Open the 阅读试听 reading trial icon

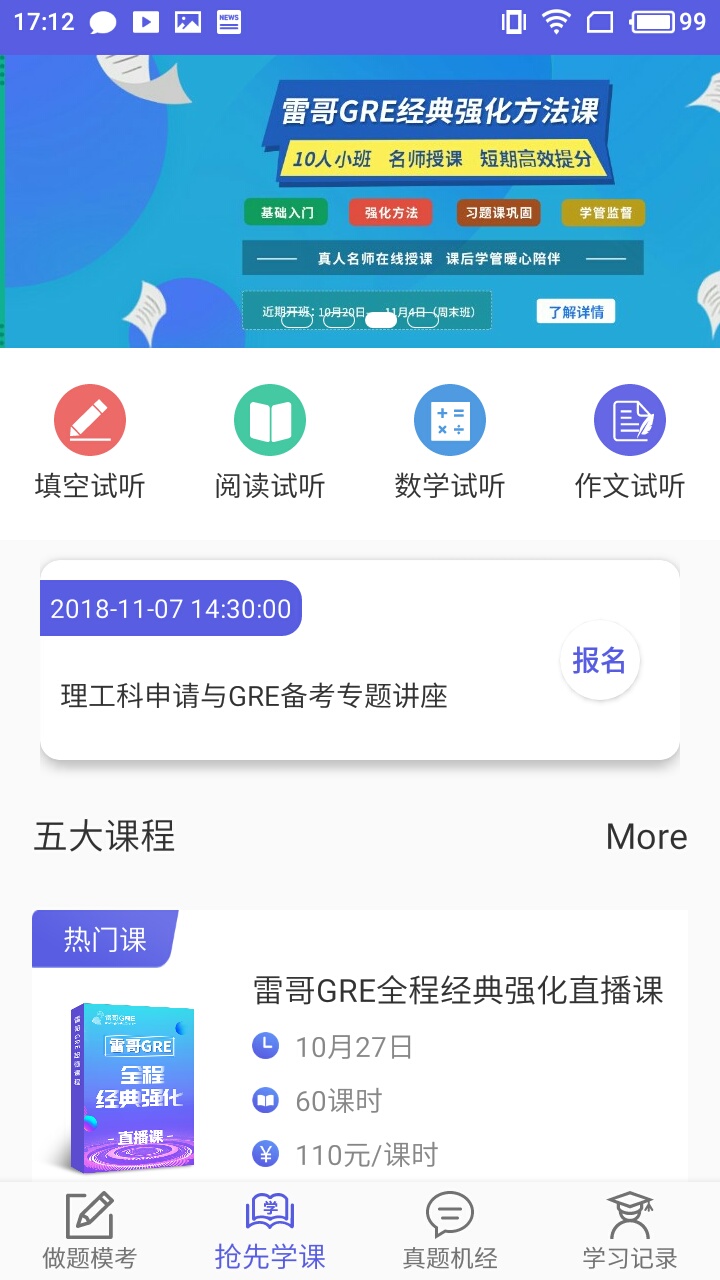coord(270,419)
